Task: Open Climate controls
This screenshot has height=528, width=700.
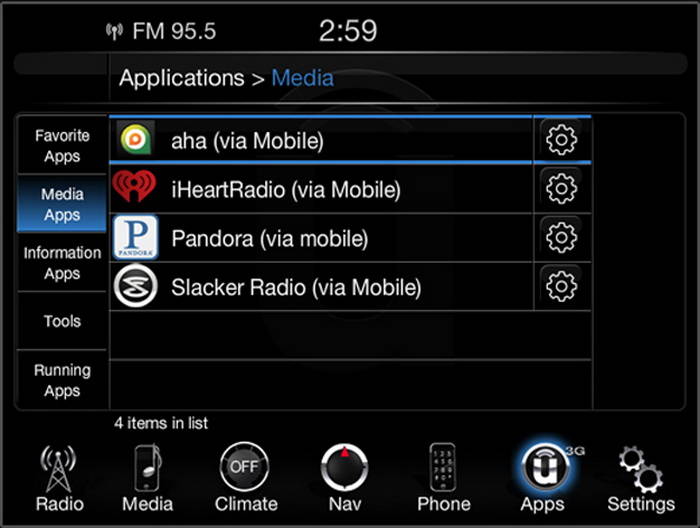Action: point(244,478)
